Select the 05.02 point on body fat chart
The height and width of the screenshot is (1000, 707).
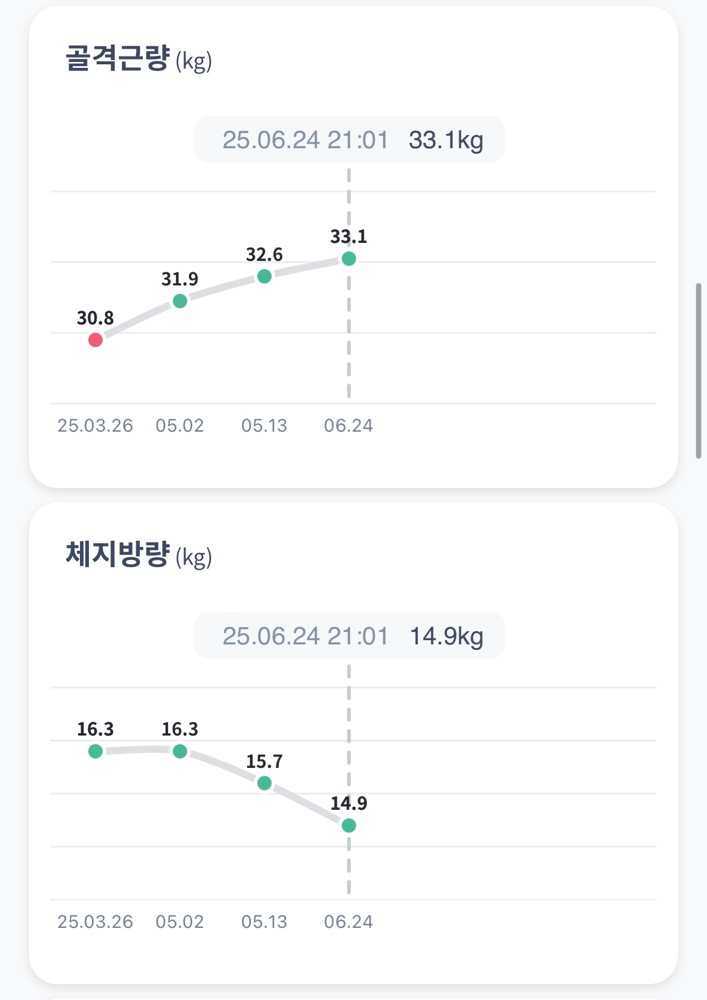tap(180, 751)
